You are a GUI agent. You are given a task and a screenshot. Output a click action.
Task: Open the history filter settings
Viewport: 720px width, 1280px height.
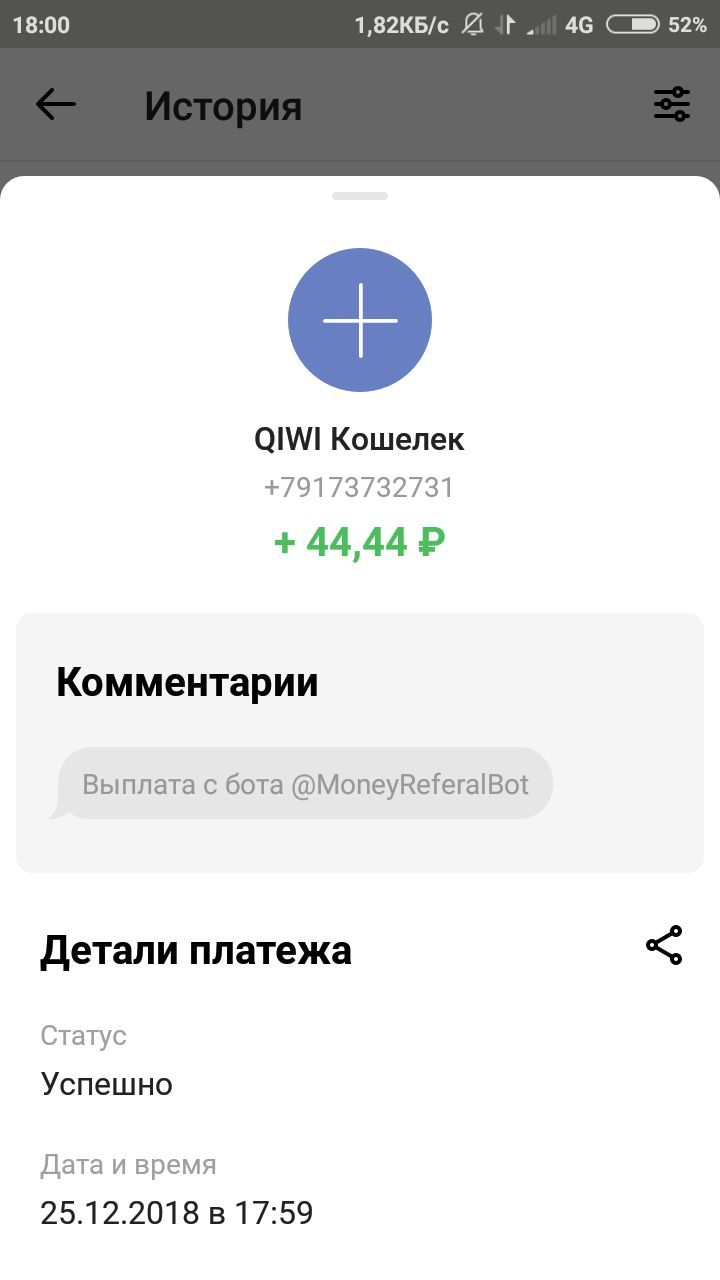click(671, 104)
